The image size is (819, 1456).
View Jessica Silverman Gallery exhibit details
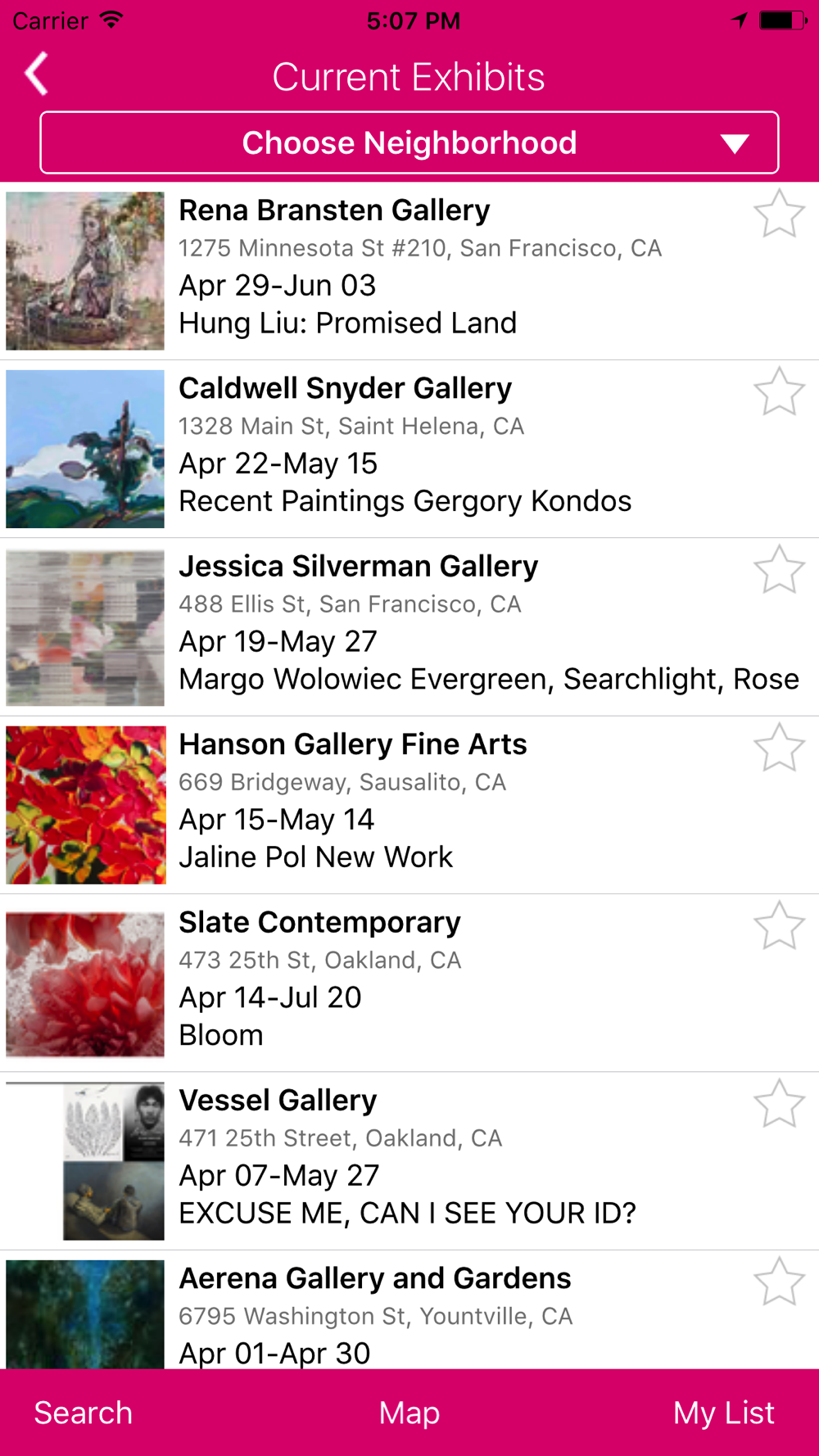pyautogui.click(x=409, y=627)
